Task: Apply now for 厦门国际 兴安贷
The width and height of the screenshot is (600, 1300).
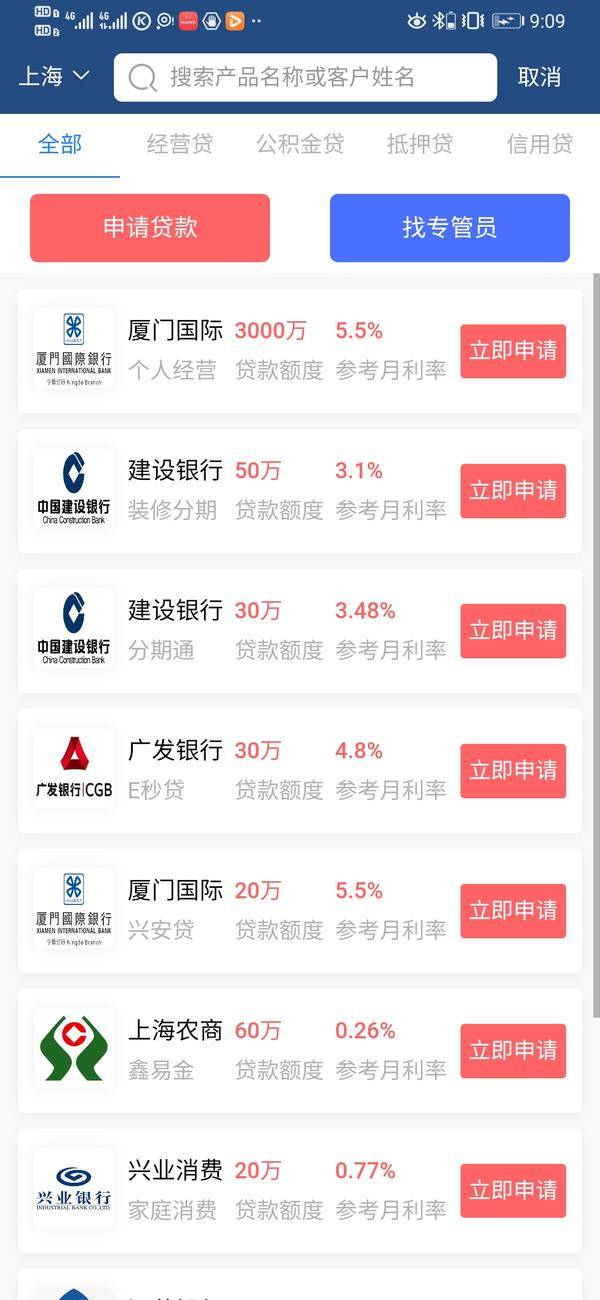Action: [513, 911]
